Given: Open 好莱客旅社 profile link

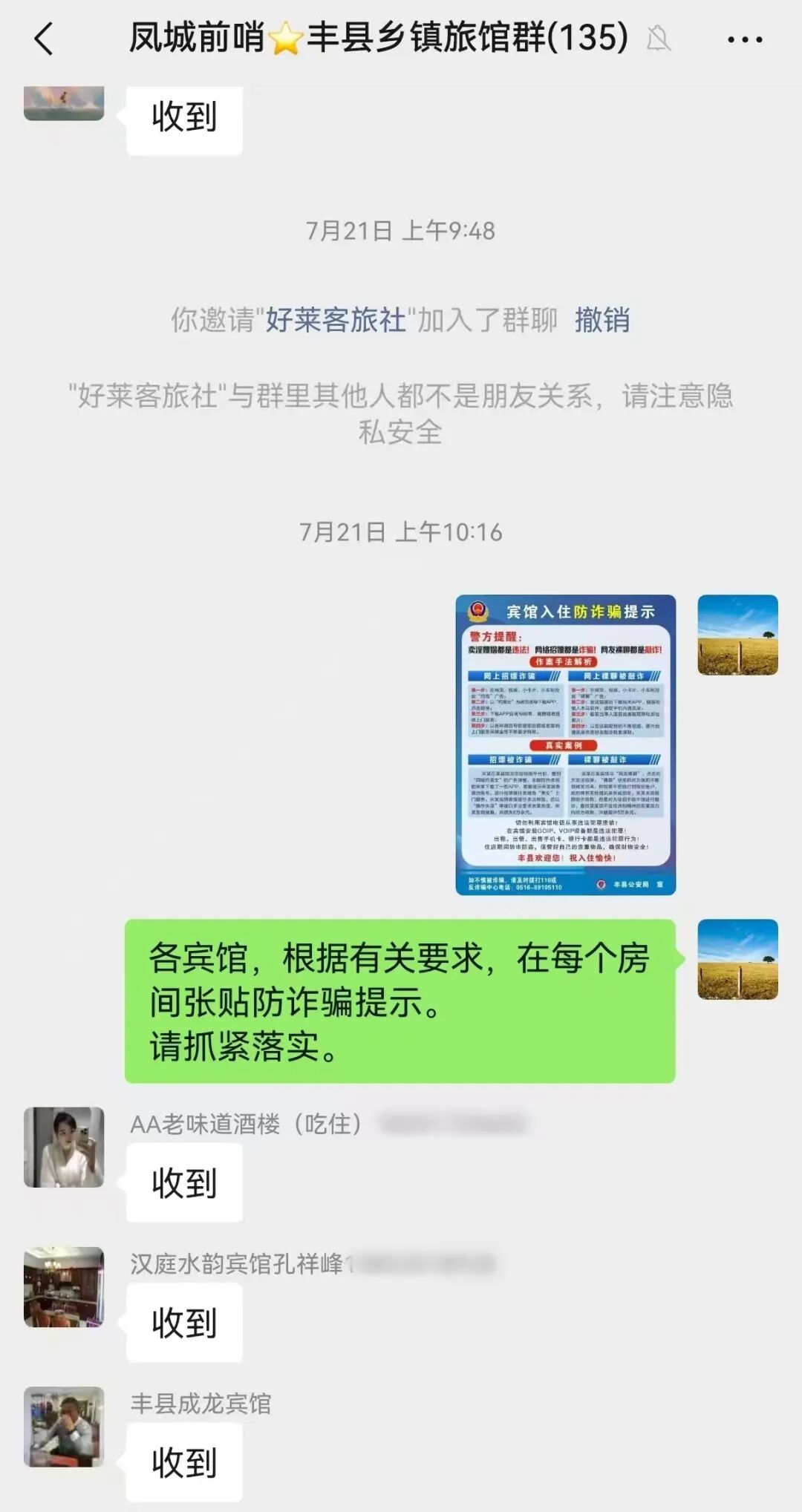Looking at the screenshot, I should (336, 320).
